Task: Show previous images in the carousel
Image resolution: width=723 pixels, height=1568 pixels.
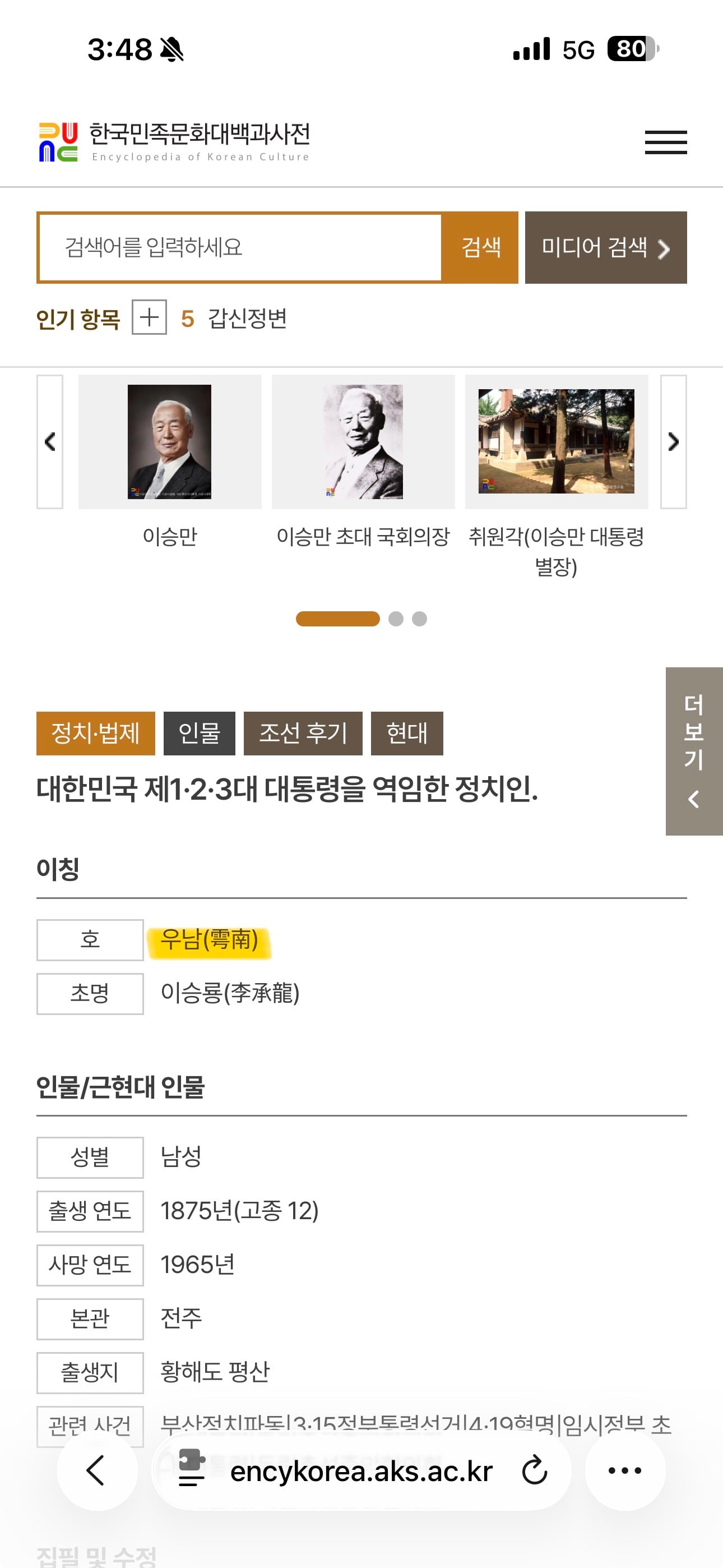Action: pyautogui.click(x=50, y=442)
